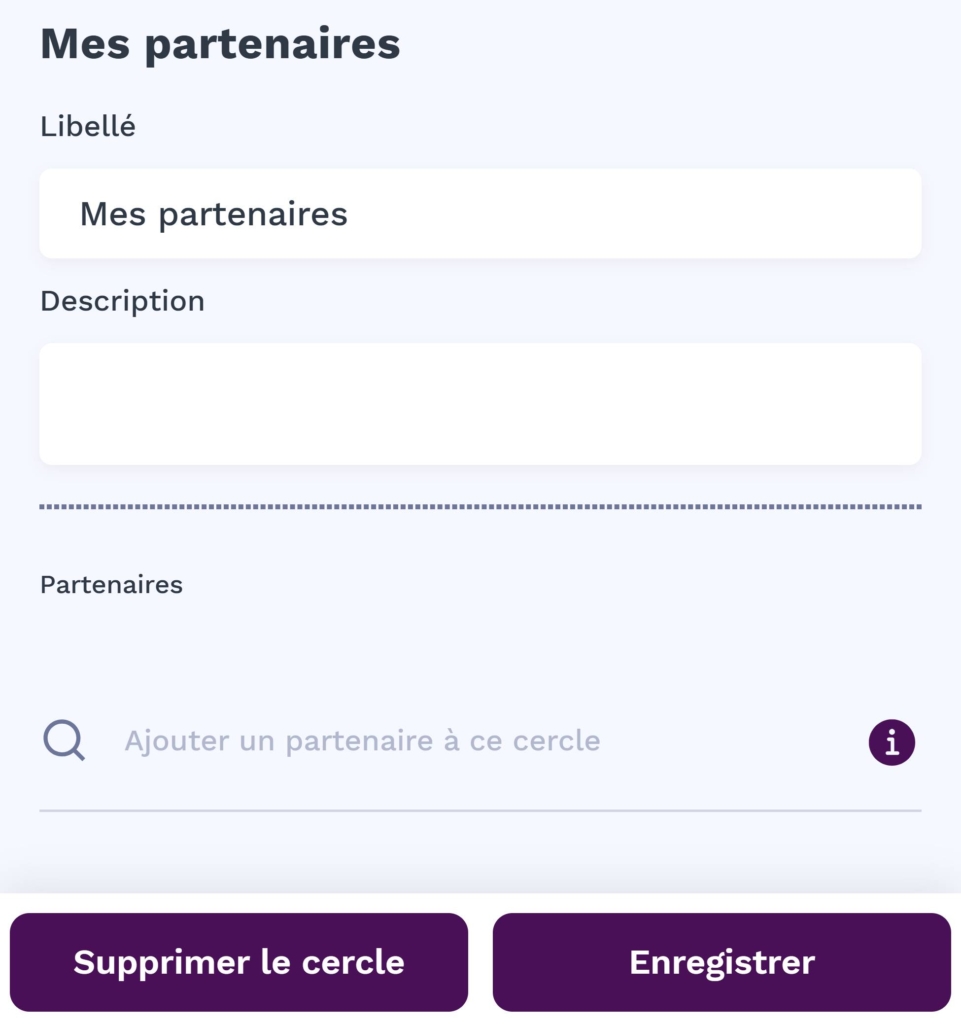Activate the save action labeled Enregistrer
The height and width of the screenshot is (1024, 961).
tap(721, 961)
